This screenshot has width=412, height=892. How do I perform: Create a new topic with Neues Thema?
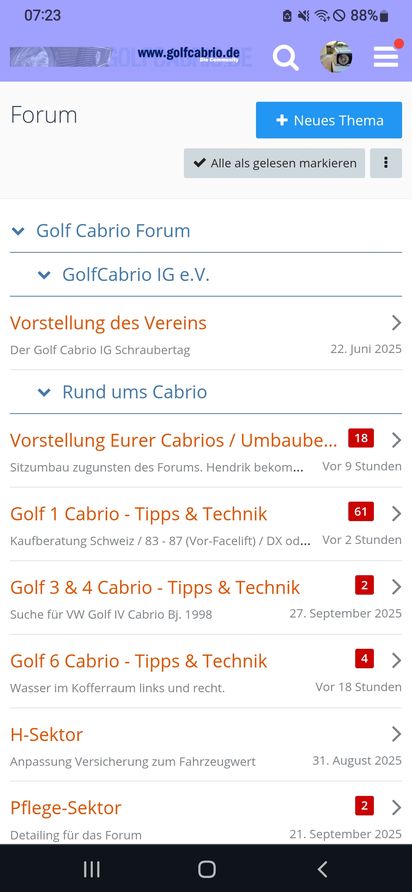pyautogui.click(x=329, y=120)
